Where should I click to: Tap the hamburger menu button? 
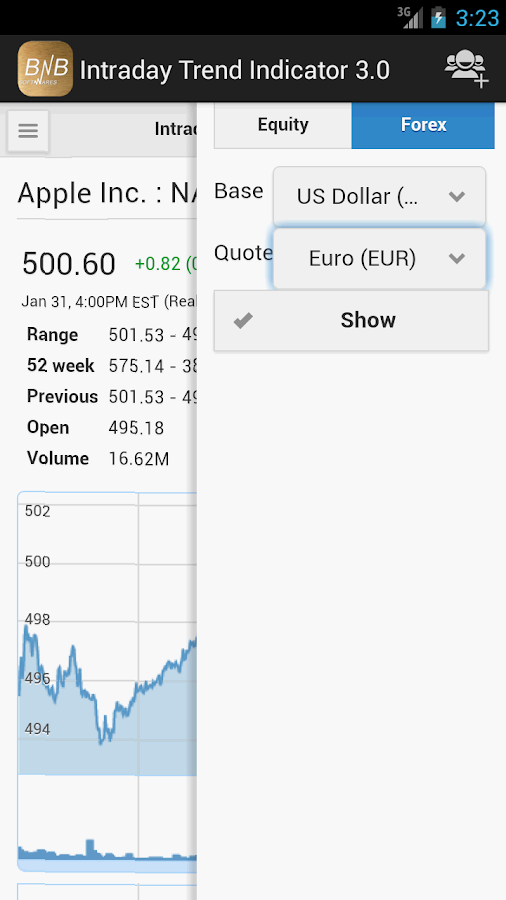(28, 131)
